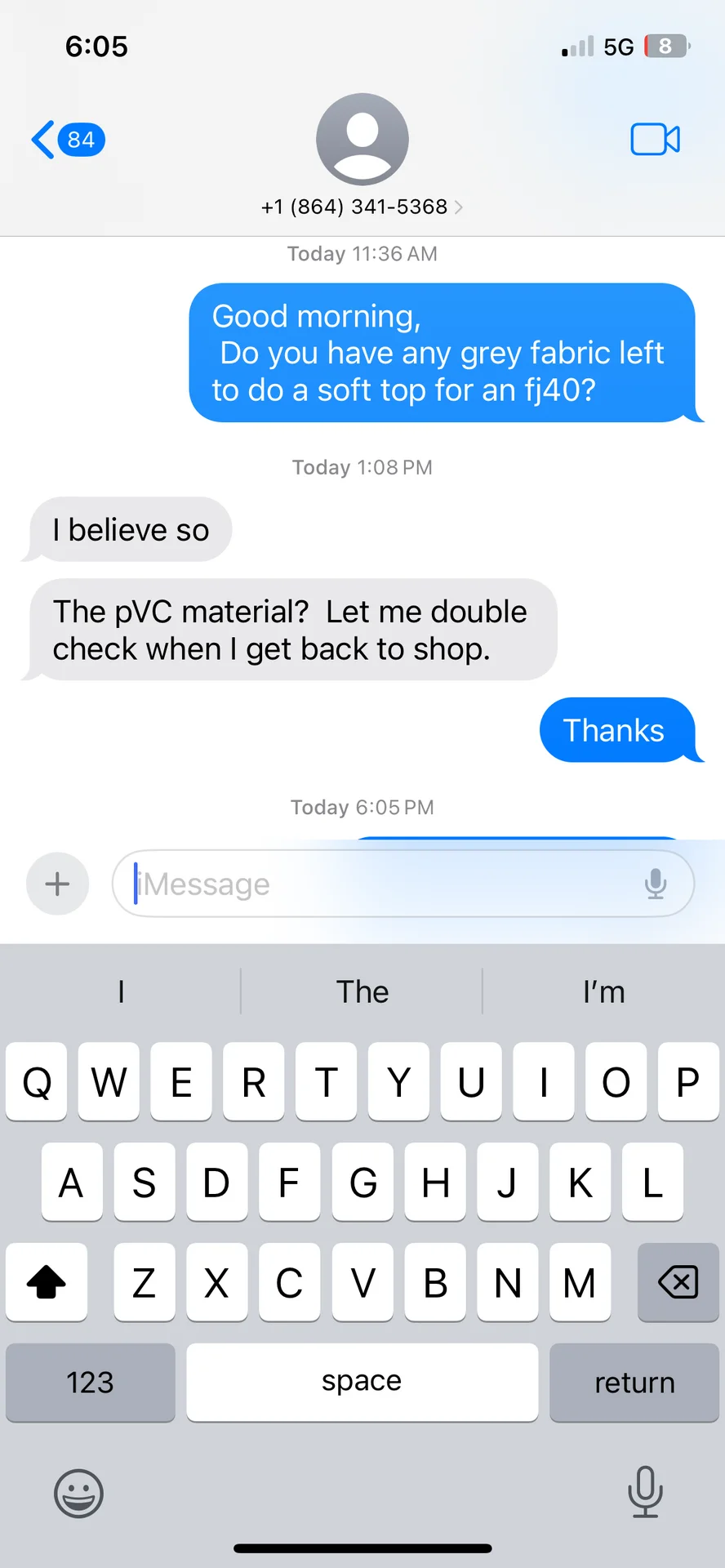Open the plus attachments menu
Viewport: 725px width, 1568px height.
57,884
